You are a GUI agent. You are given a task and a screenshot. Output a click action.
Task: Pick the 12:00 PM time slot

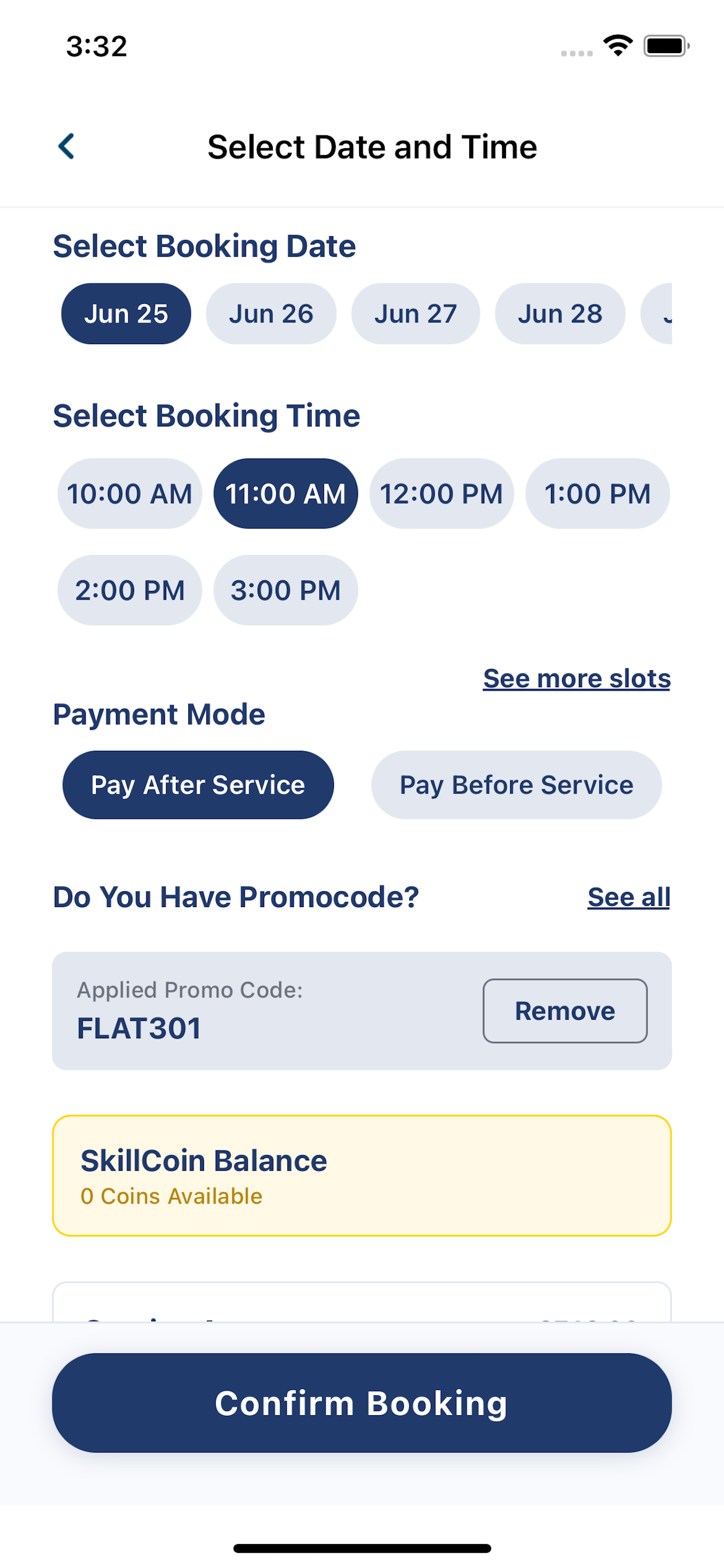[442, 494]
